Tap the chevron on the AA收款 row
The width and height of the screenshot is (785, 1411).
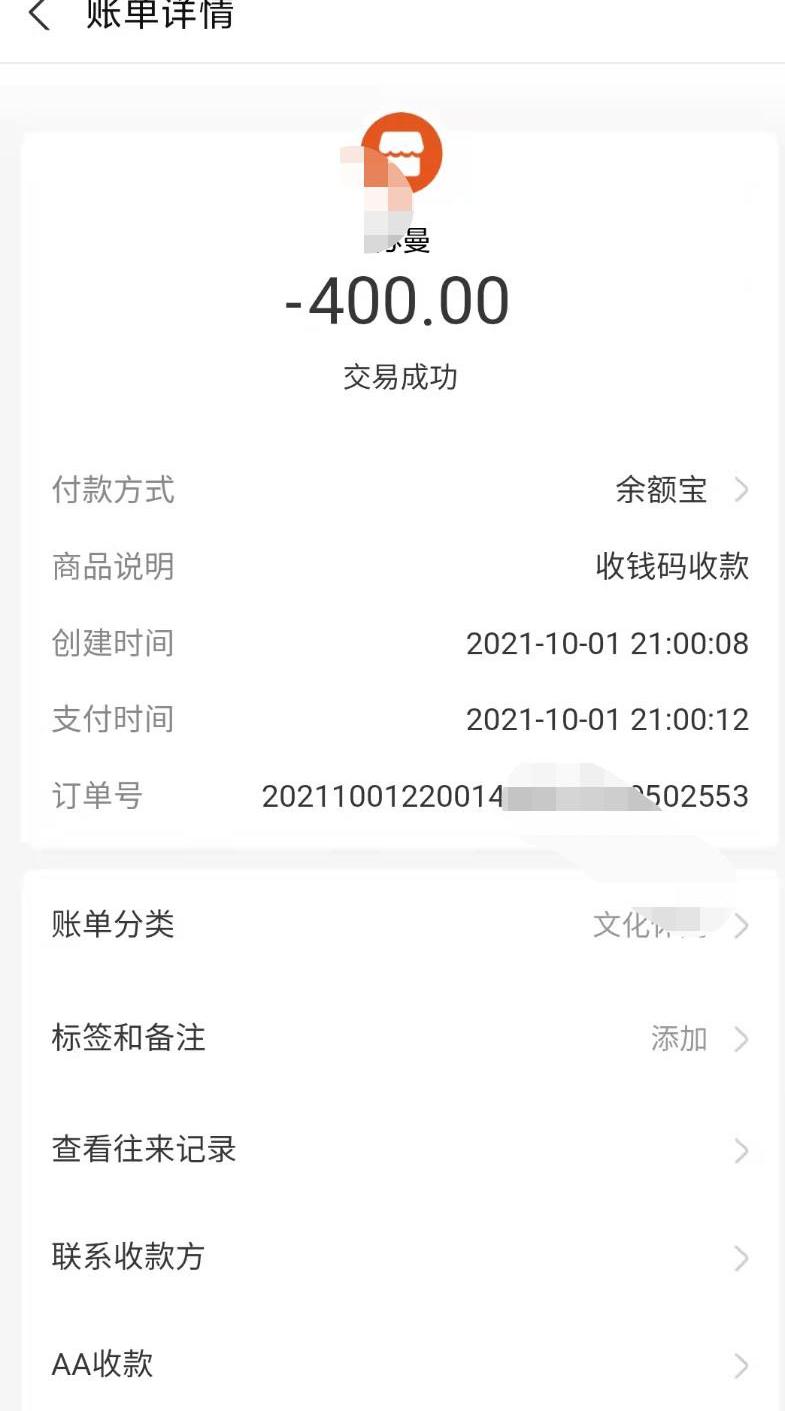pos(740,1365)
